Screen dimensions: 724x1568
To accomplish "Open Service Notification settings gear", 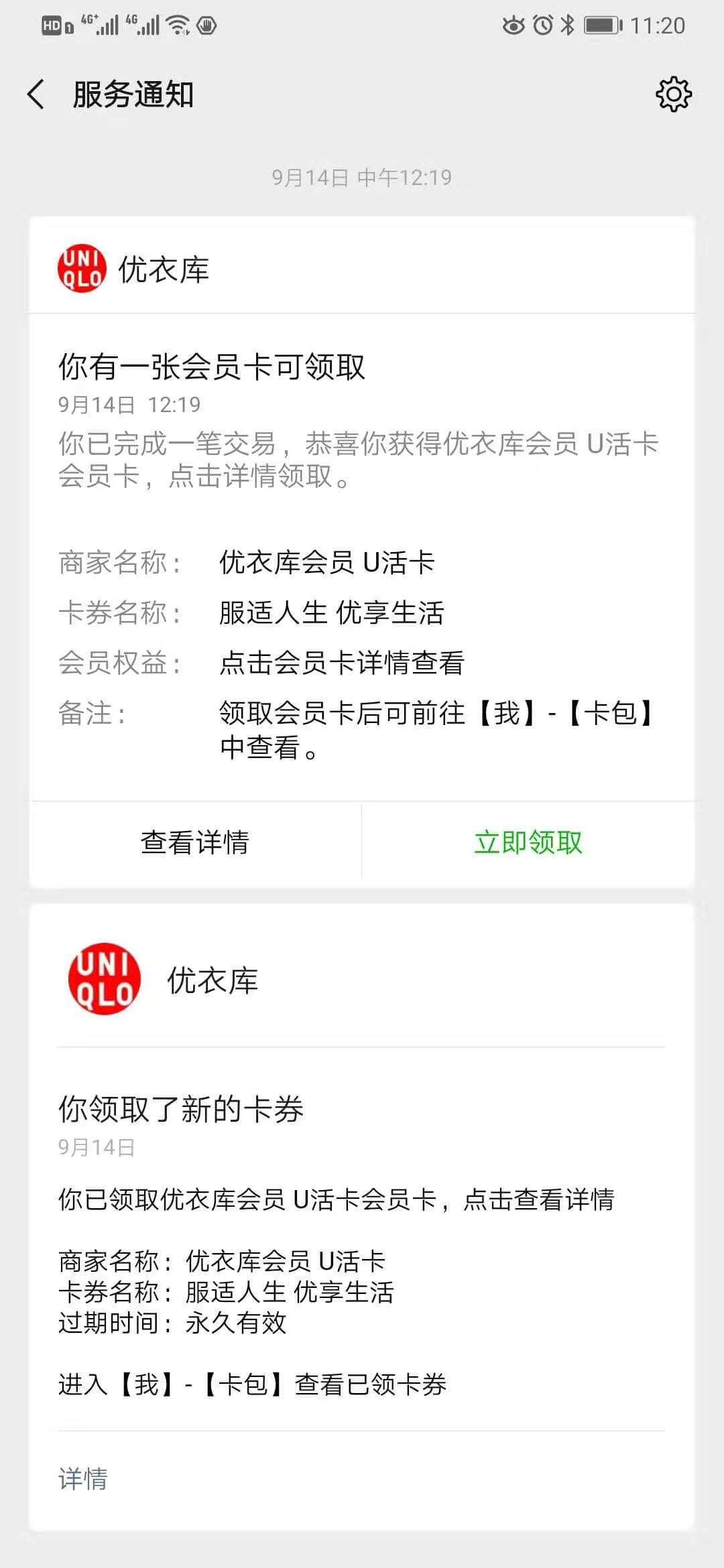I will [675, 94].
